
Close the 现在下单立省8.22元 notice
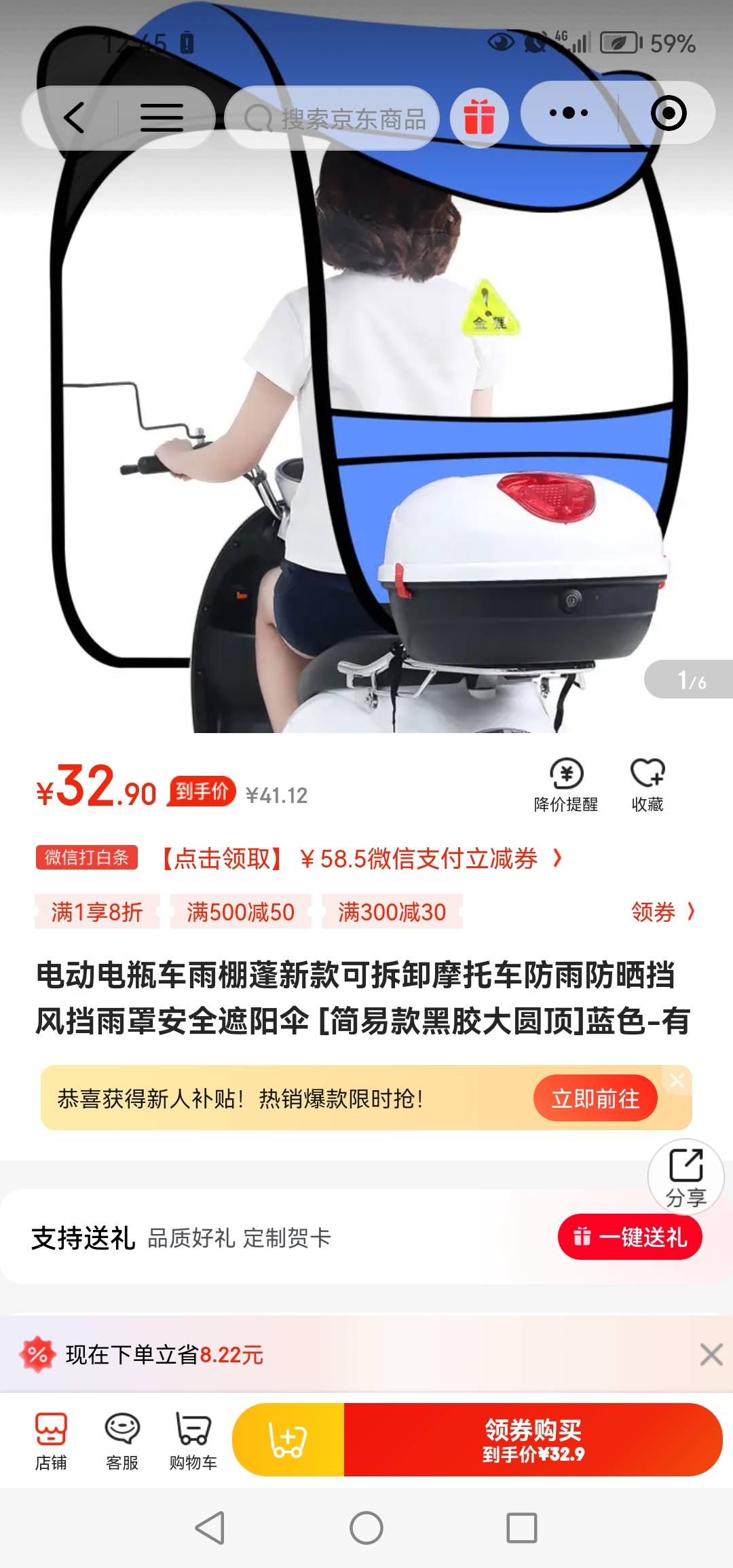[711, 1355]
